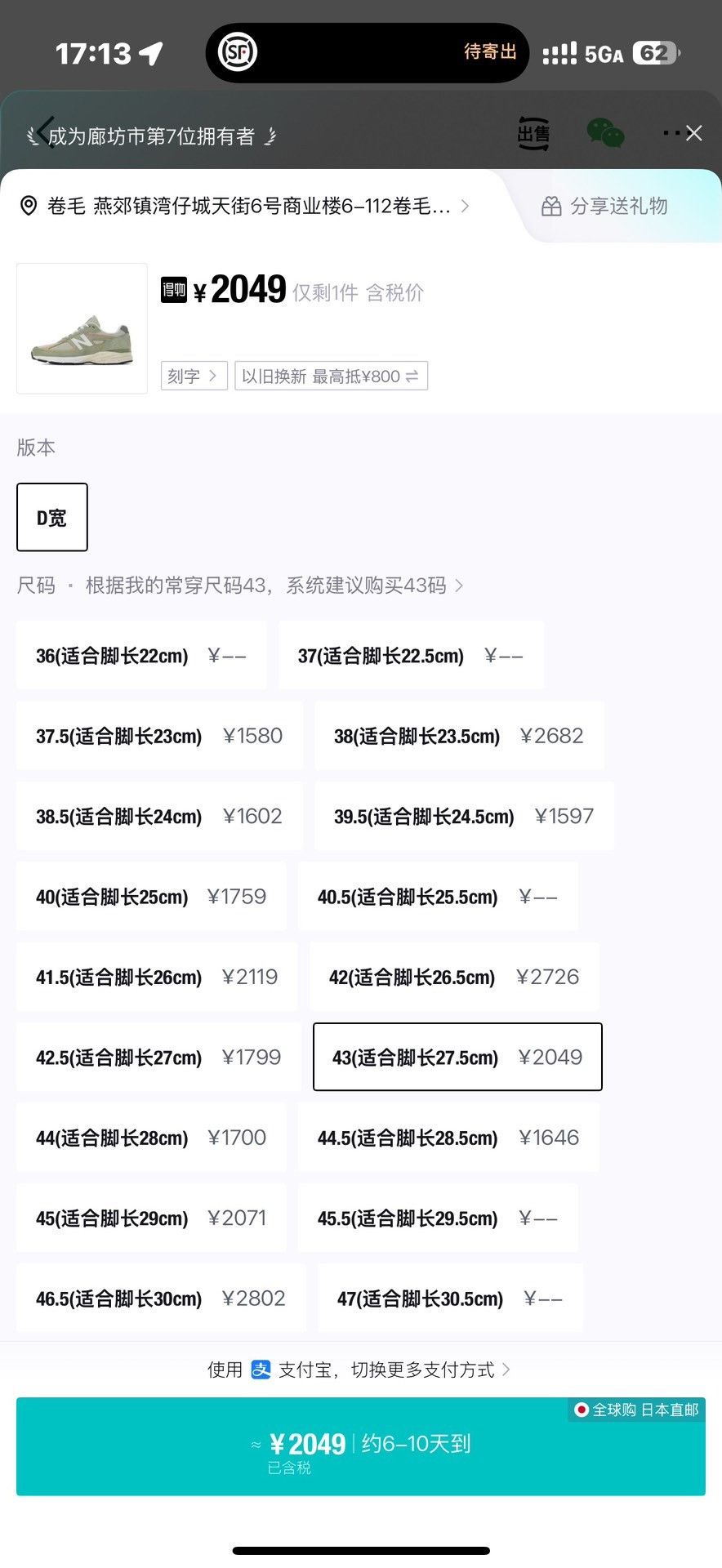Open the delivery address row
Screen dimensions: 722x1568
click(x=244, y=206)
